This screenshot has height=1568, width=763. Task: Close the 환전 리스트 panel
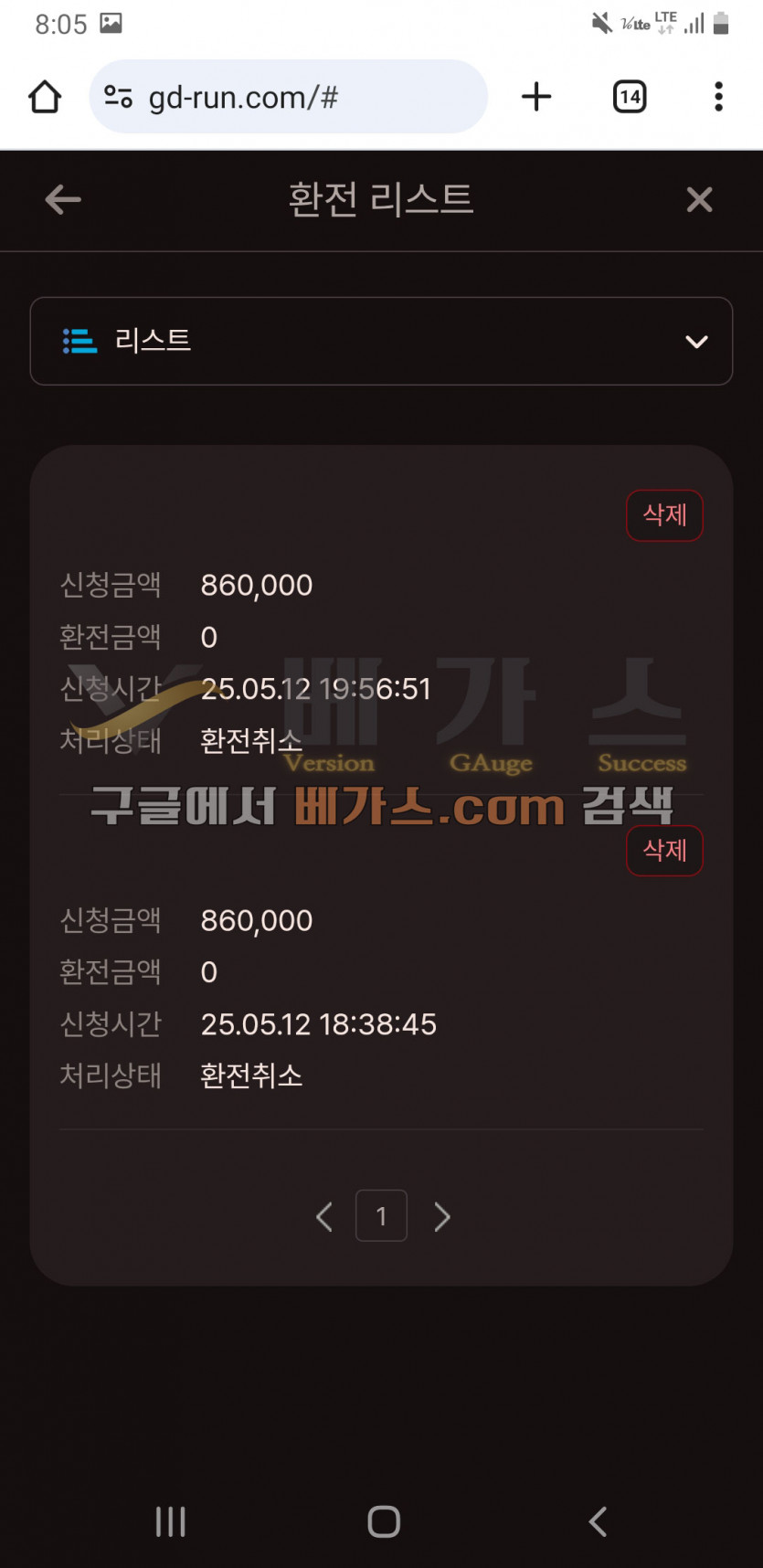tap(699, 199)
